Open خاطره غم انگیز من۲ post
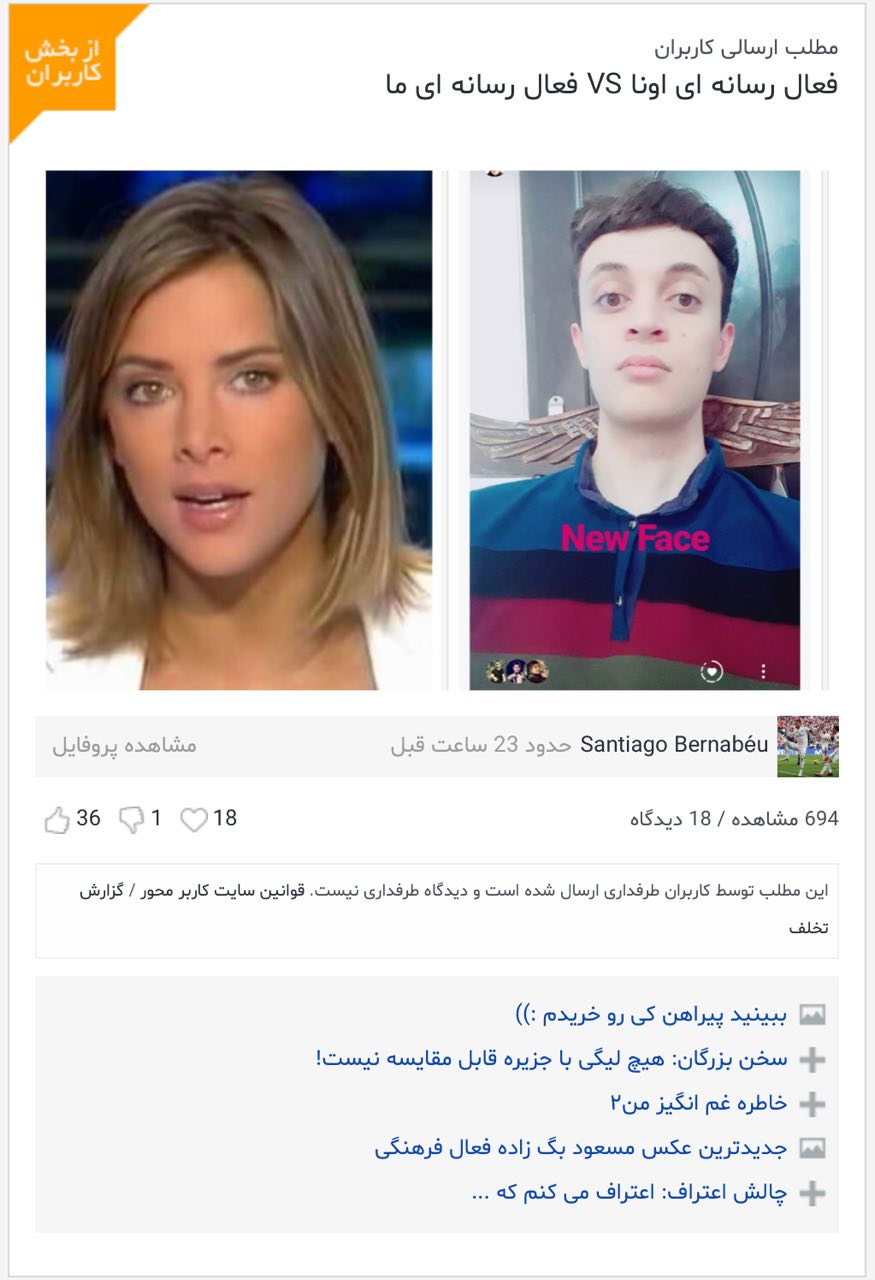The width and height of the screenshot is (875, 1280). (699, 1104)
